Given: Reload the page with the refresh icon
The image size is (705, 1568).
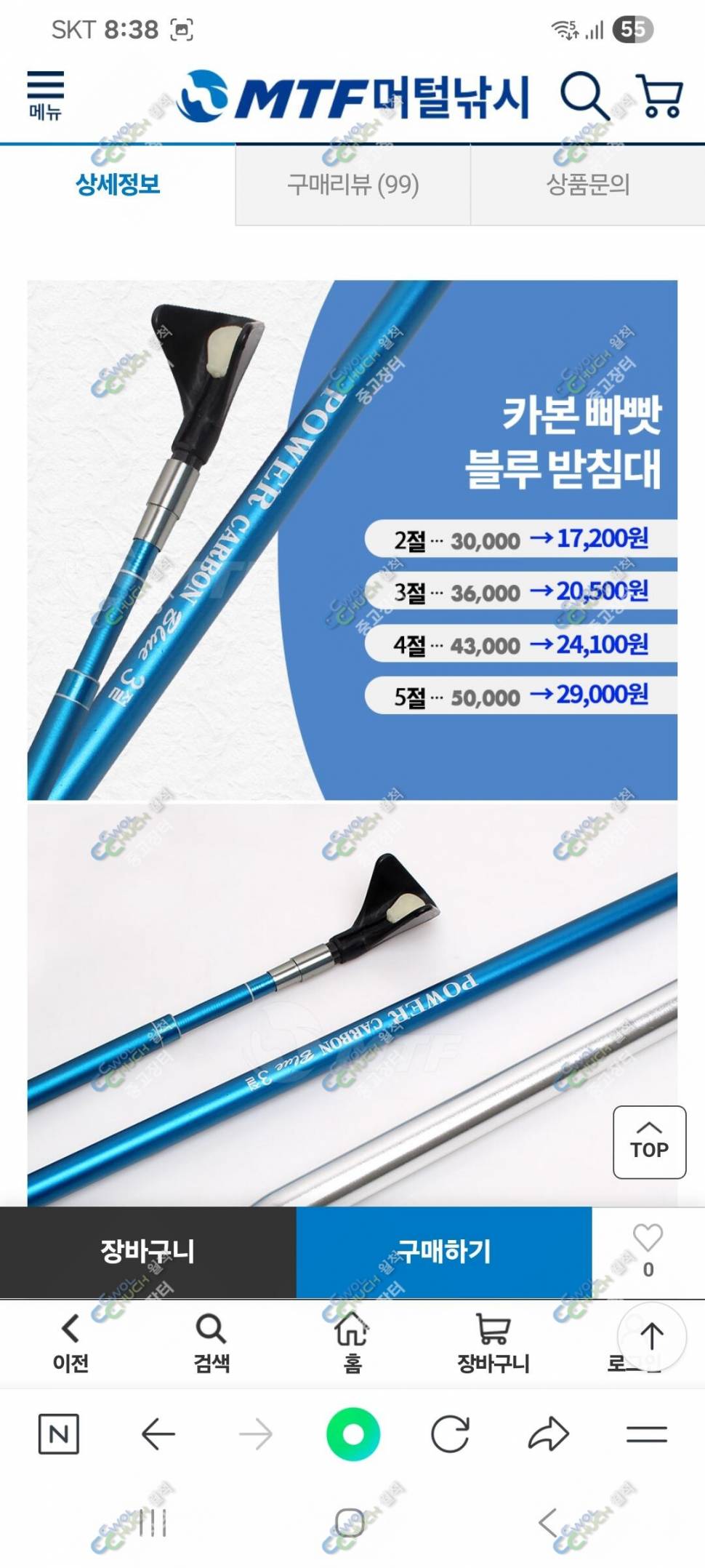Looking at the screenshot, I should (x=450, y=1434).
